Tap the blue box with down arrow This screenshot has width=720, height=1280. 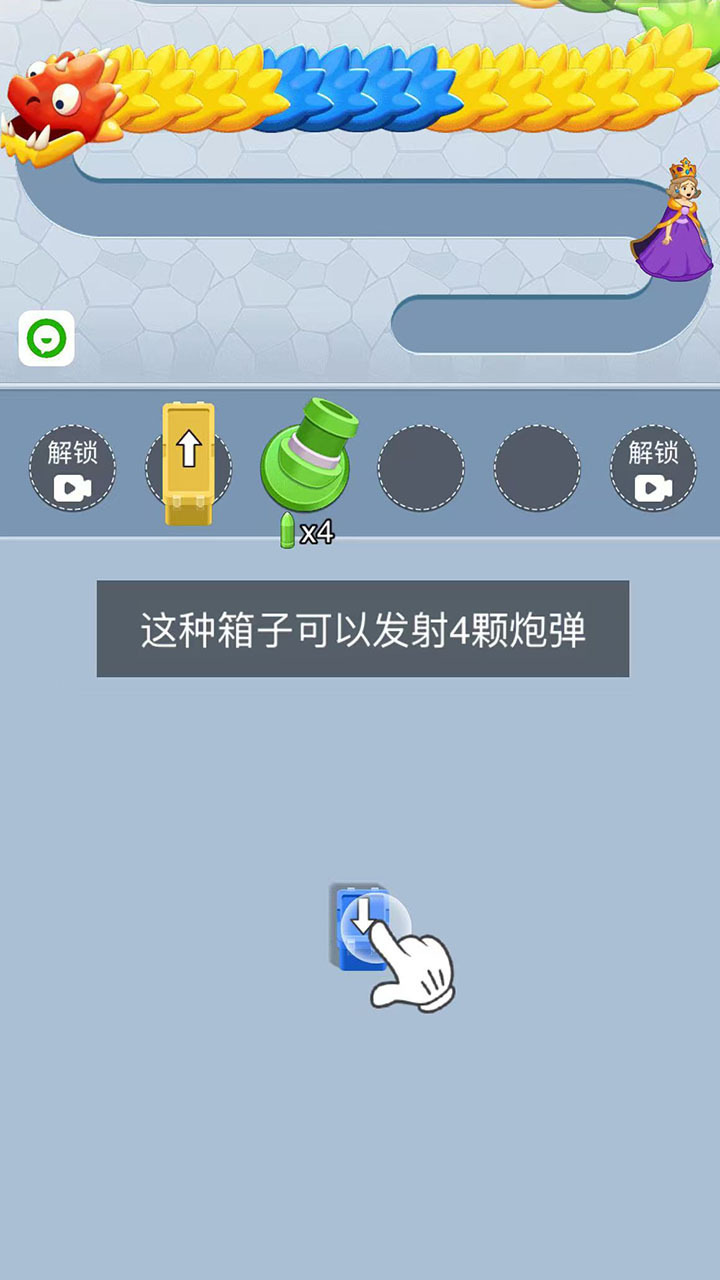(x=356, y=926)
